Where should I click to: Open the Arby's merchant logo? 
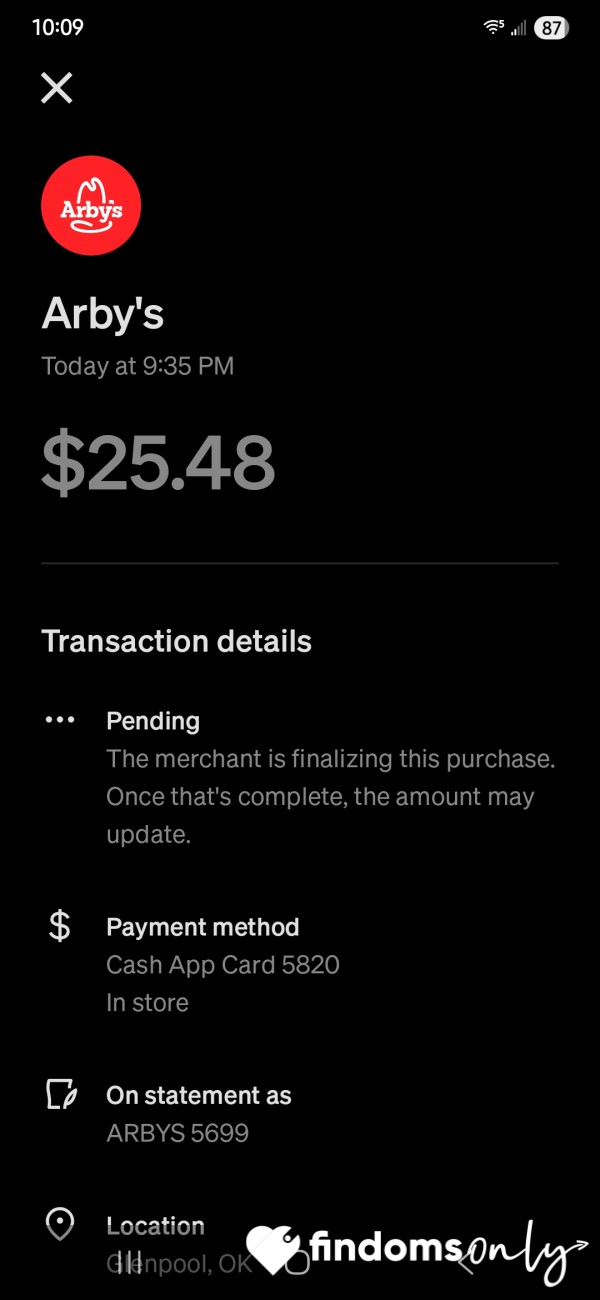(x=91, y=206)
